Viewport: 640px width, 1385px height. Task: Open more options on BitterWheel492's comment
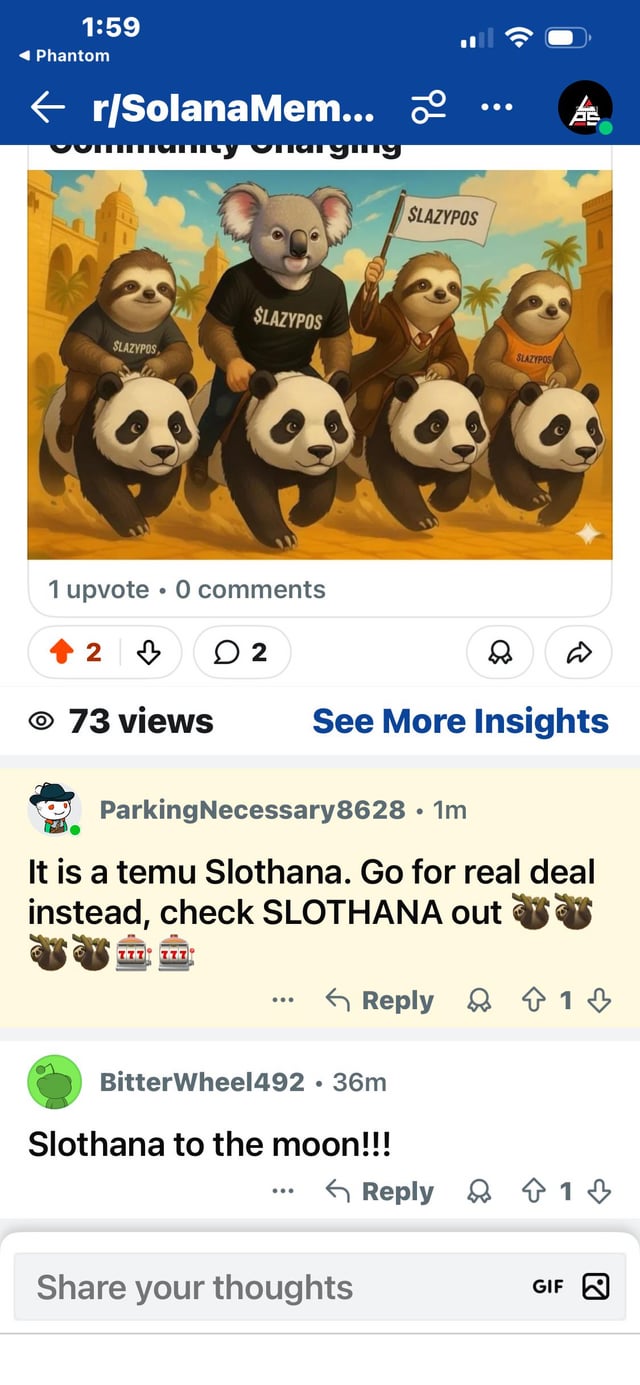tap(283, 1191)
